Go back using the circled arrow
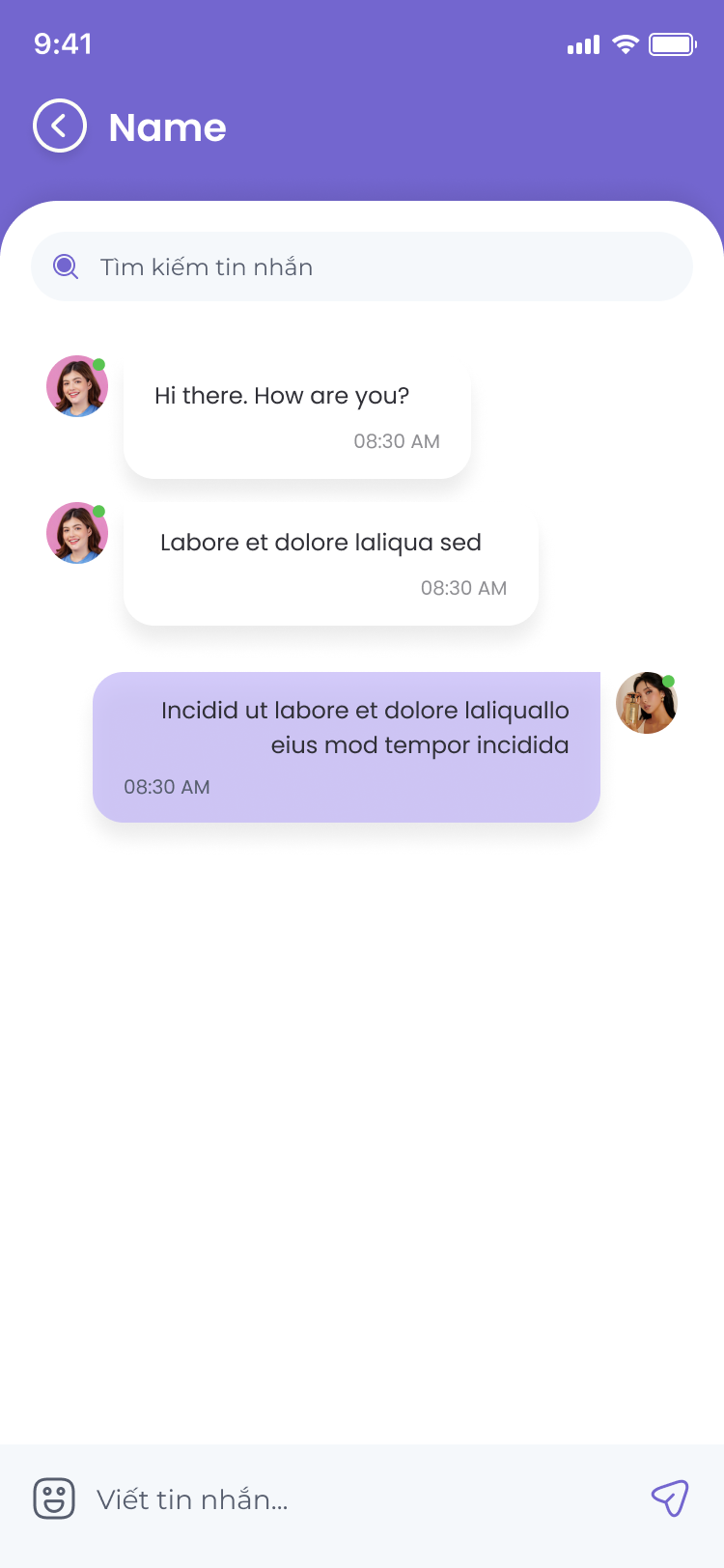724x1568 pixels. click(60, 126)
